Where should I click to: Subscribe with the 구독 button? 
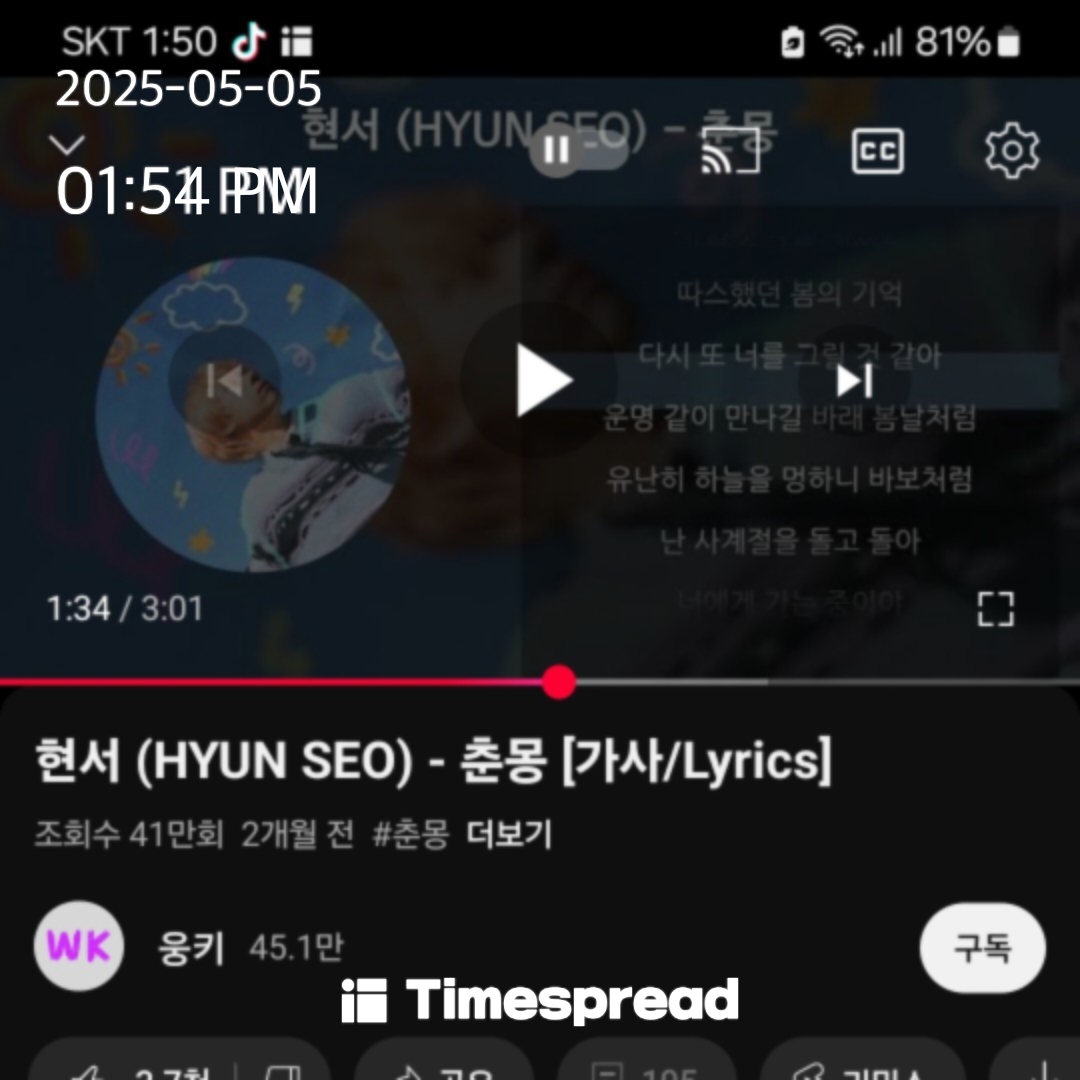click(982, 947)
